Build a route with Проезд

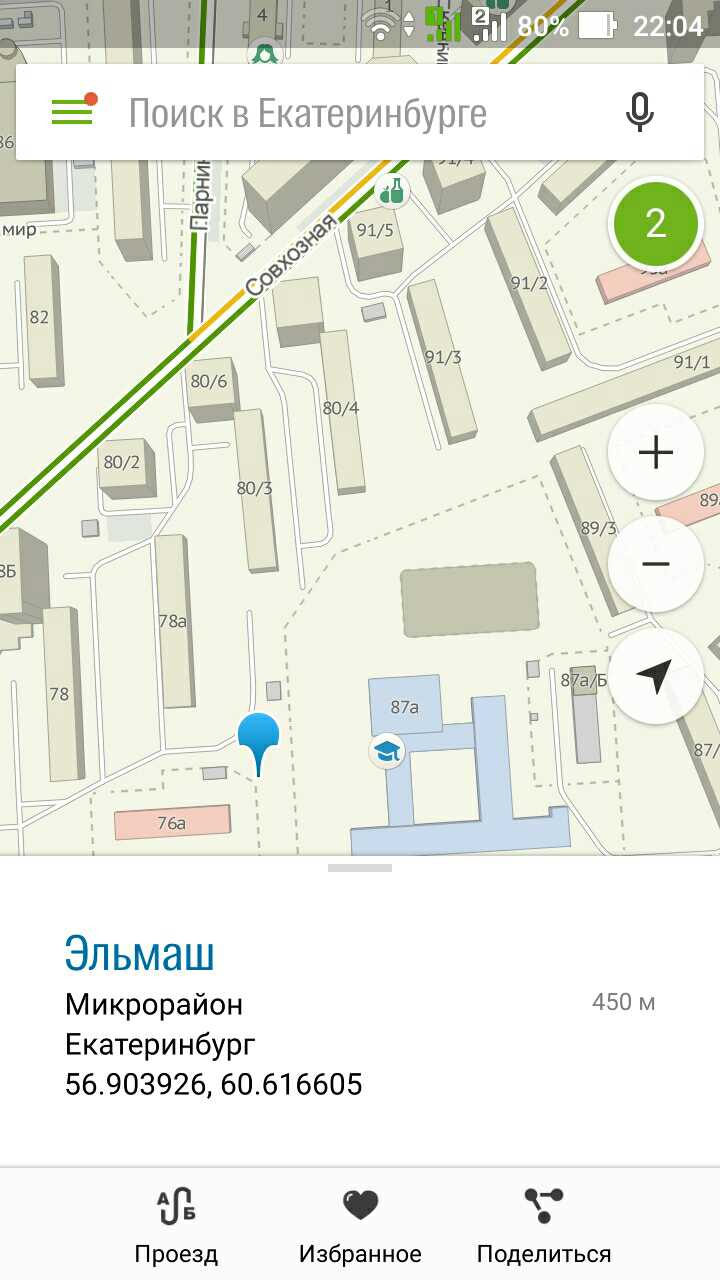coord(176,1226)
